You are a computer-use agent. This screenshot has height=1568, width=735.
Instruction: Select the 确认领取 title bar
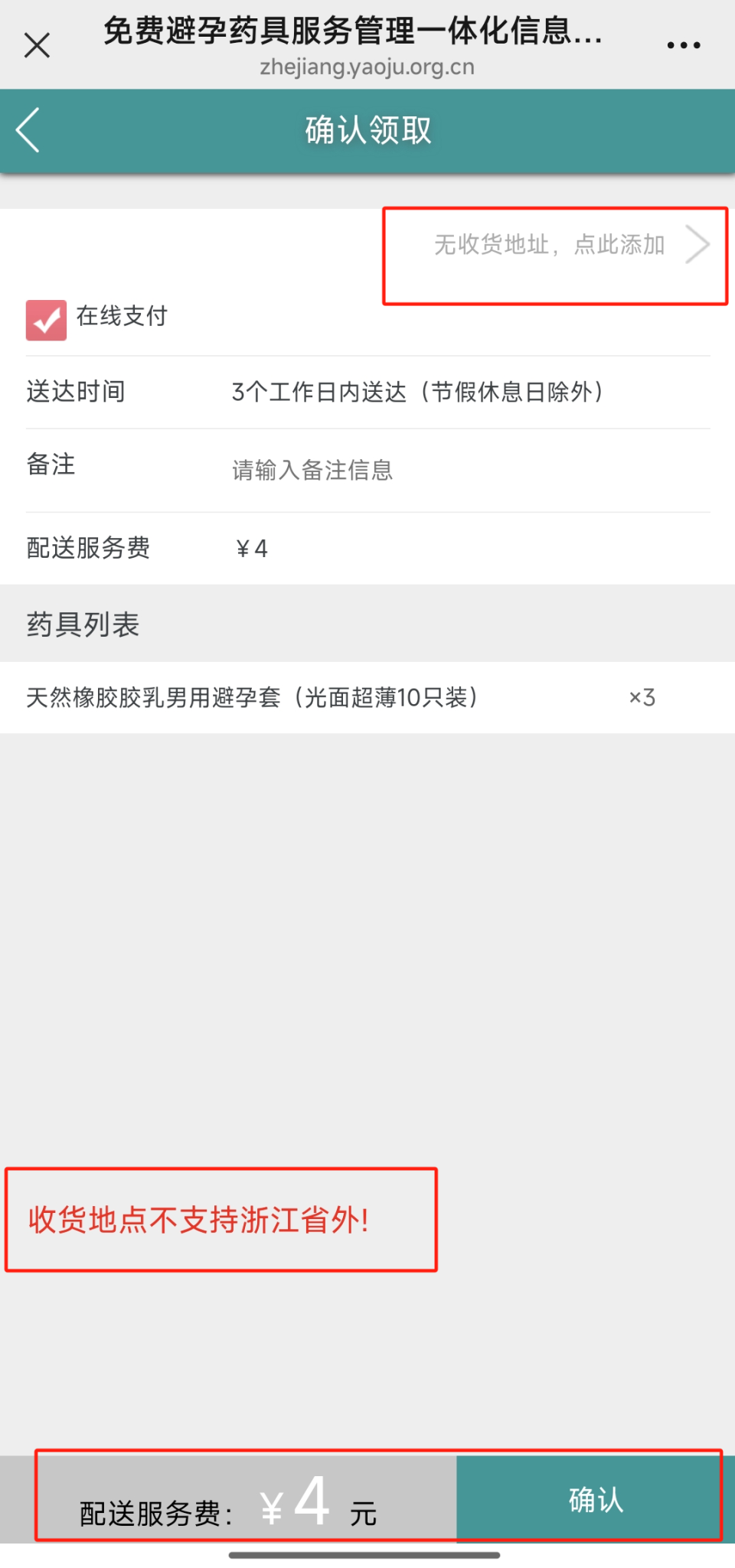pyautogui.click(x=367, y=130)
